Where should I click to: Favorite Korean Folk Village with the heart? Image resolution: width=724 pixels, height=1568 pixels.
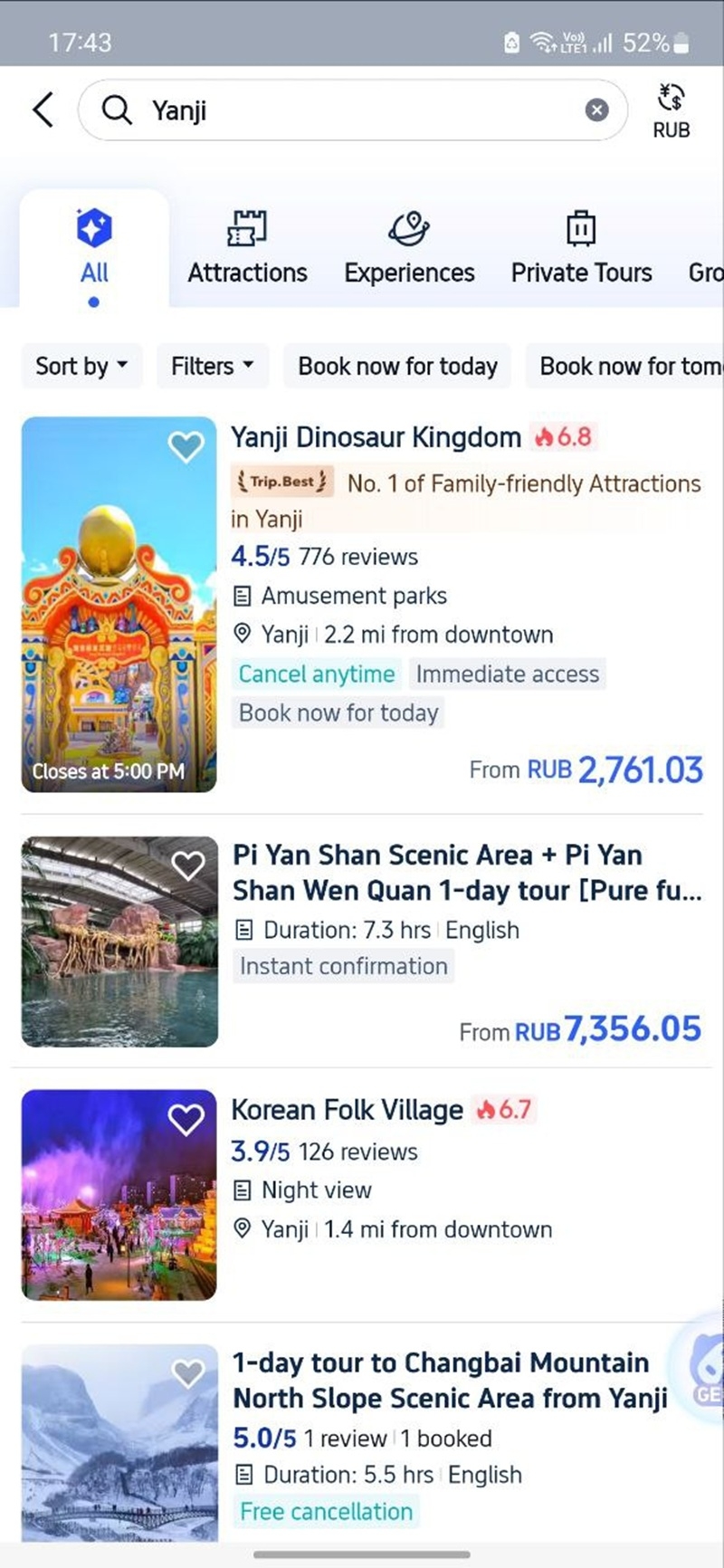click(x=186, y=1120)
